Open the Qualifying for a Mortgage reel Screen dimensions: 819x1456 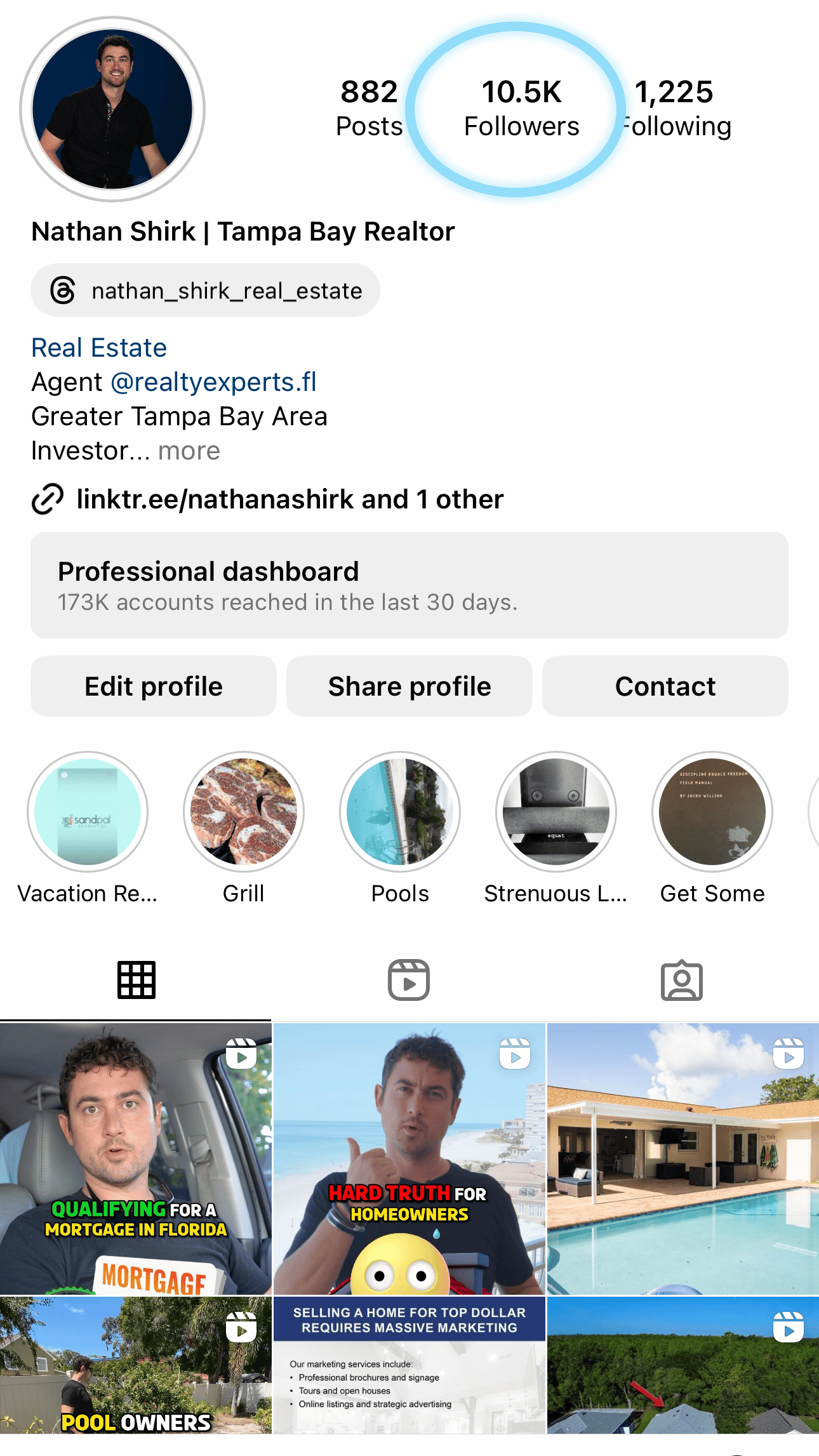tap(136, 1158)
